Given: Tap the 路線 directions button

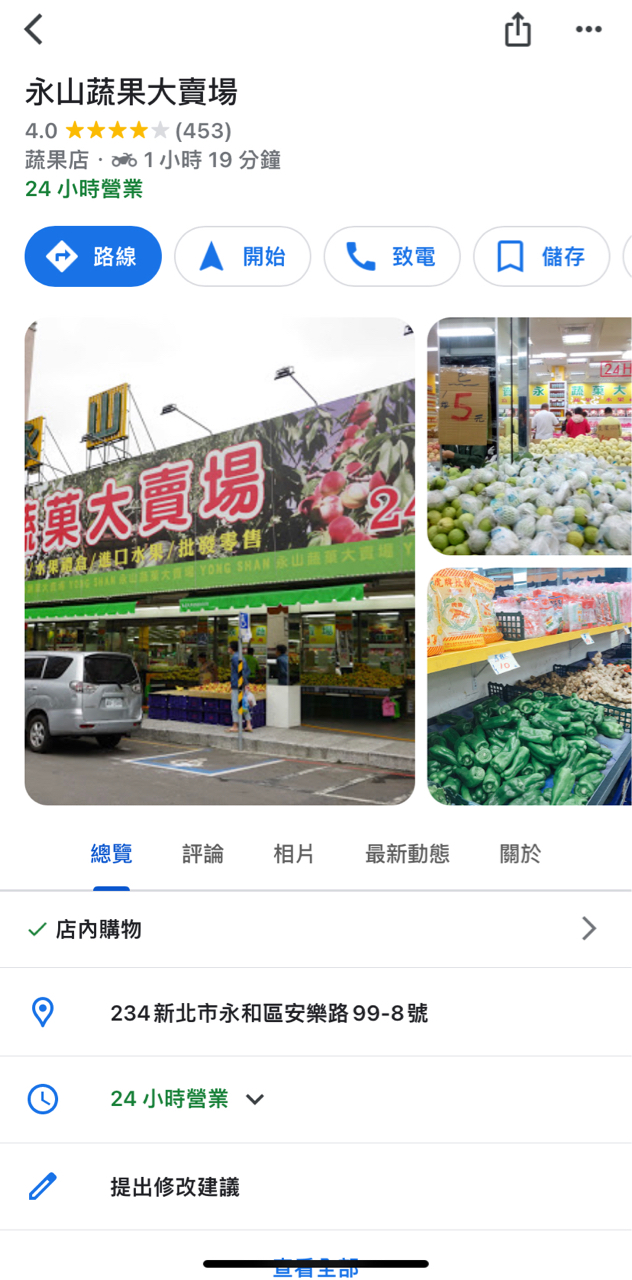Looking at the screenshot, I should (93, 257).
